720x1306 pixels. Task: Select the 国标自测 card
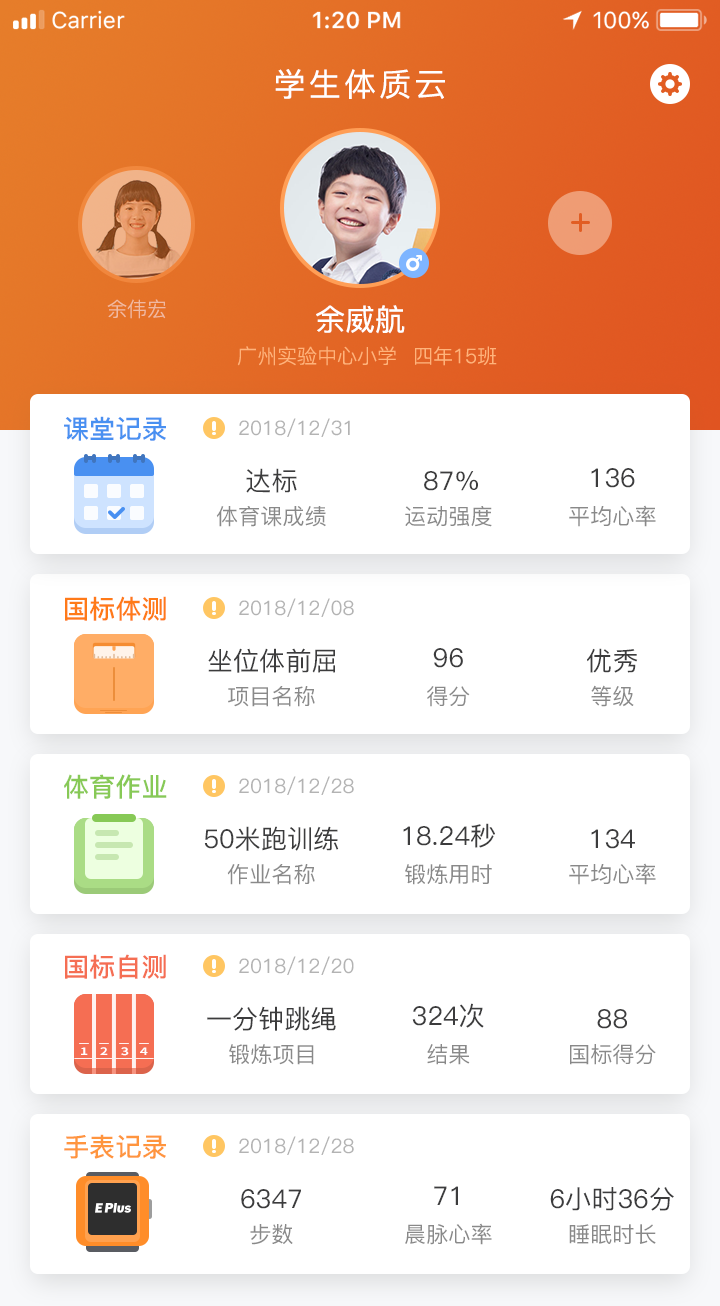(x=360, y=1014)
